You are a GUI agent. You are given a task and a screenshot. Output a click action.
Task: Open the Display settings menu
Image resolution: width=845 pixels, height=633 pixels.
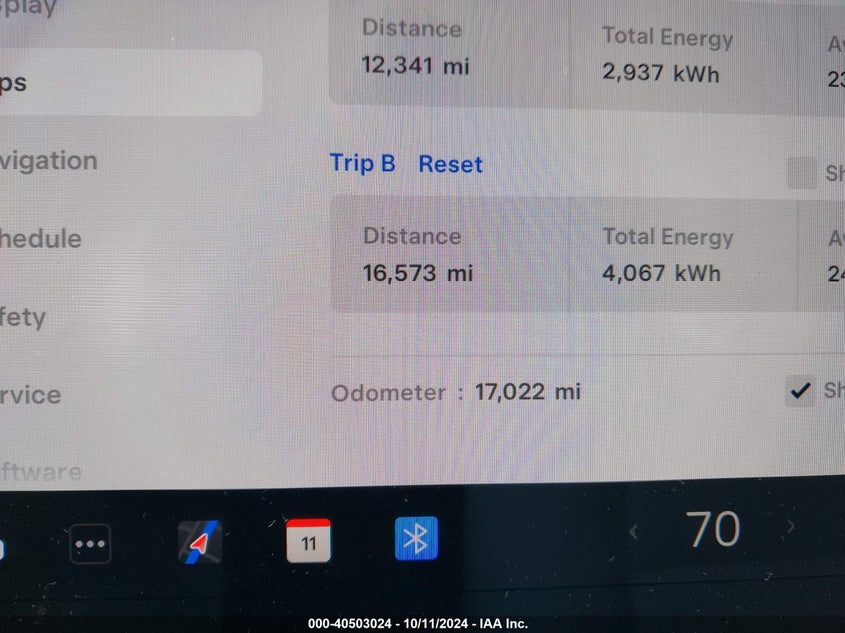30,9
